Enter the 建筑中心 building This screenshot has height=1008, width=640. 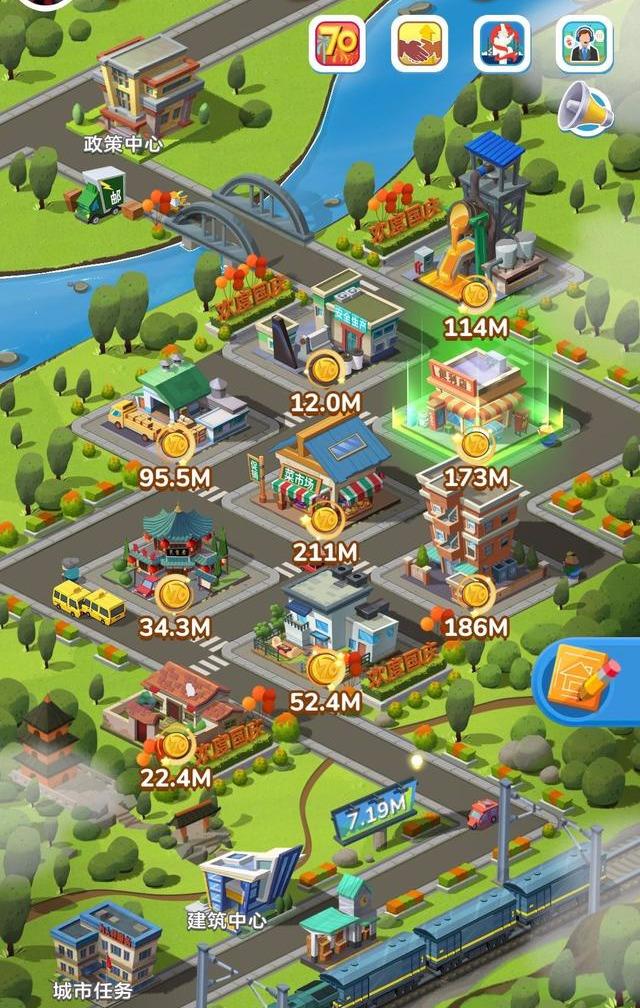pos(250,878)
